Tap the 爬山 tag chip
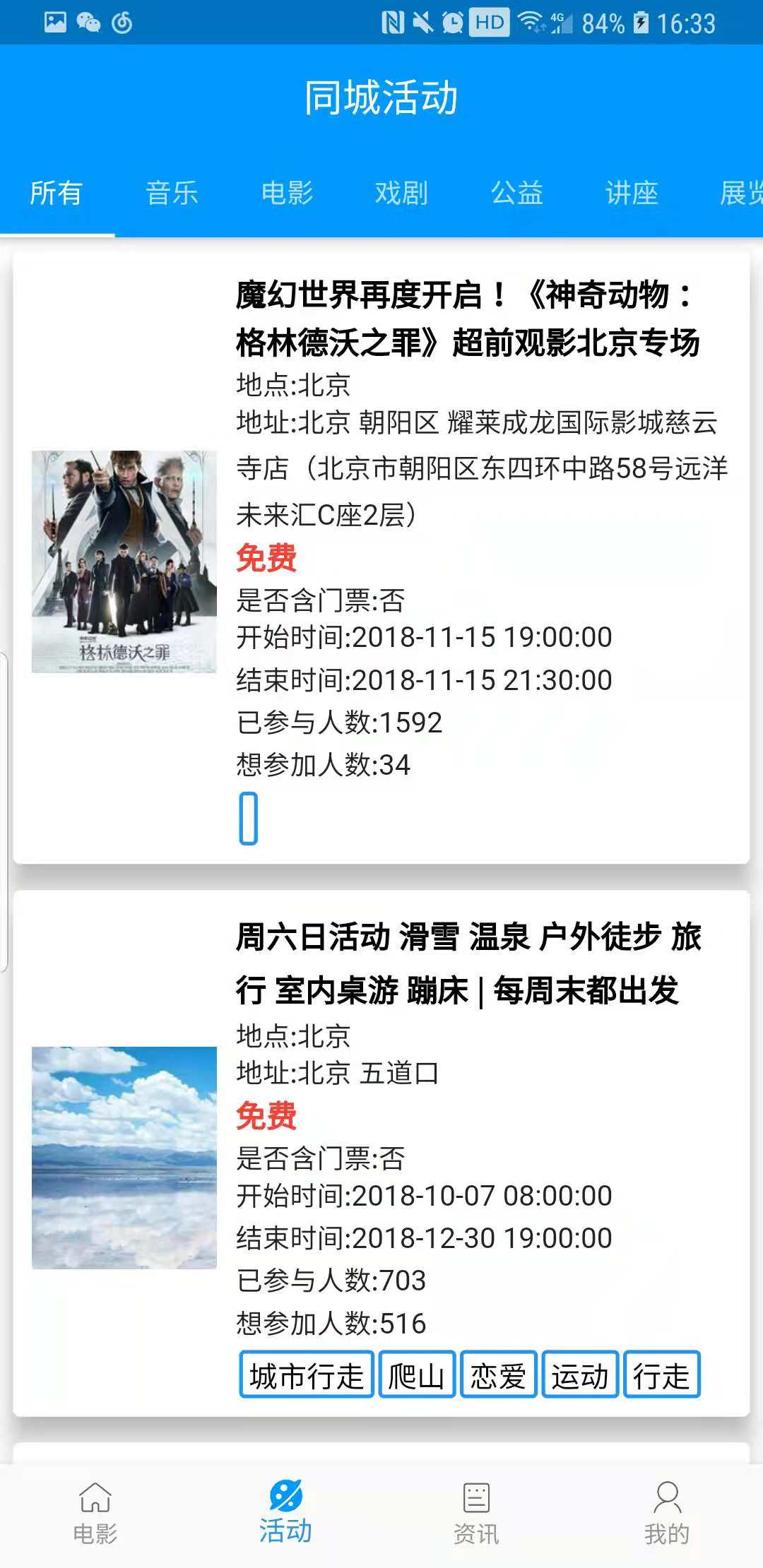The image size is (763, 1568). (417, 1374)
